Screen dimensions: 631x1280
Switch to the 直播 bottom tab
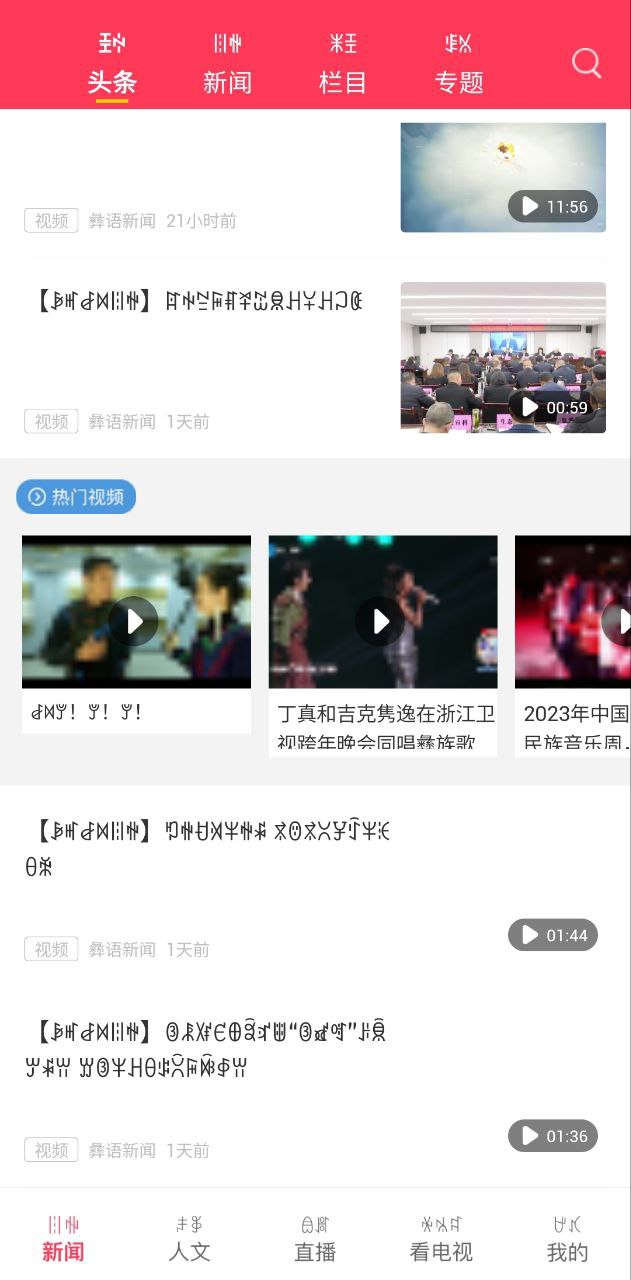pos(315,1238)
